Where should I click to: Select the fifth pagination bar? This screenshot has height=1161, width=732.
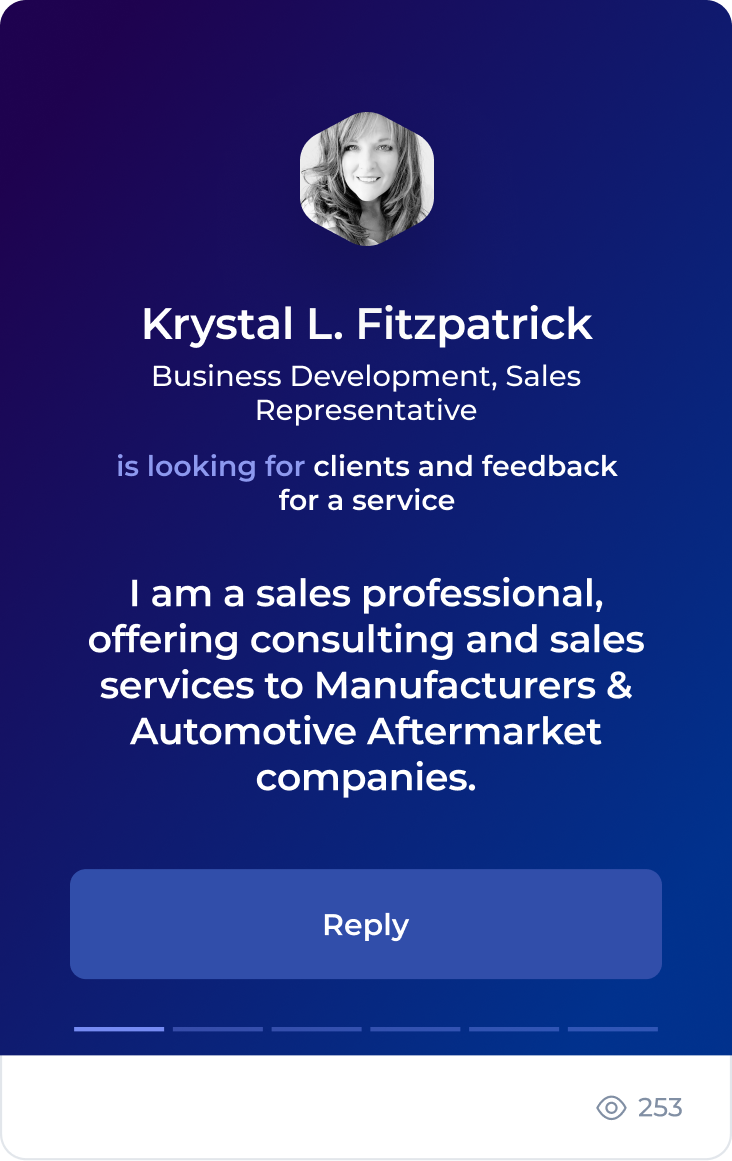(x=514, y=1028)
